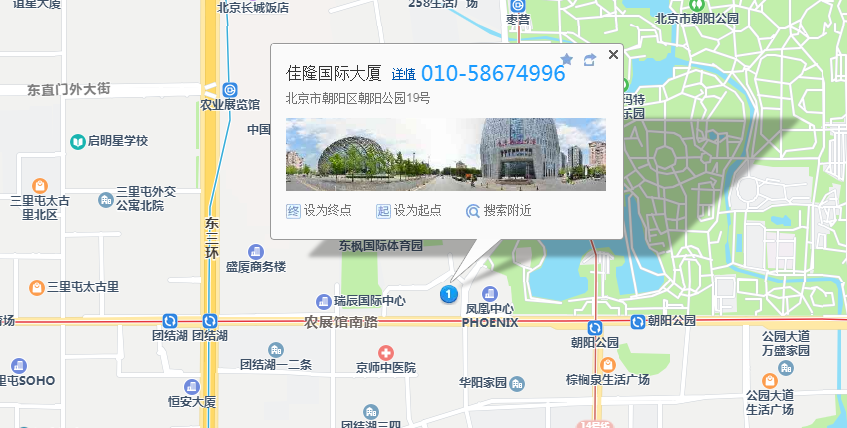Tap 启明星学校 school marker

click(x=77, y=142)
